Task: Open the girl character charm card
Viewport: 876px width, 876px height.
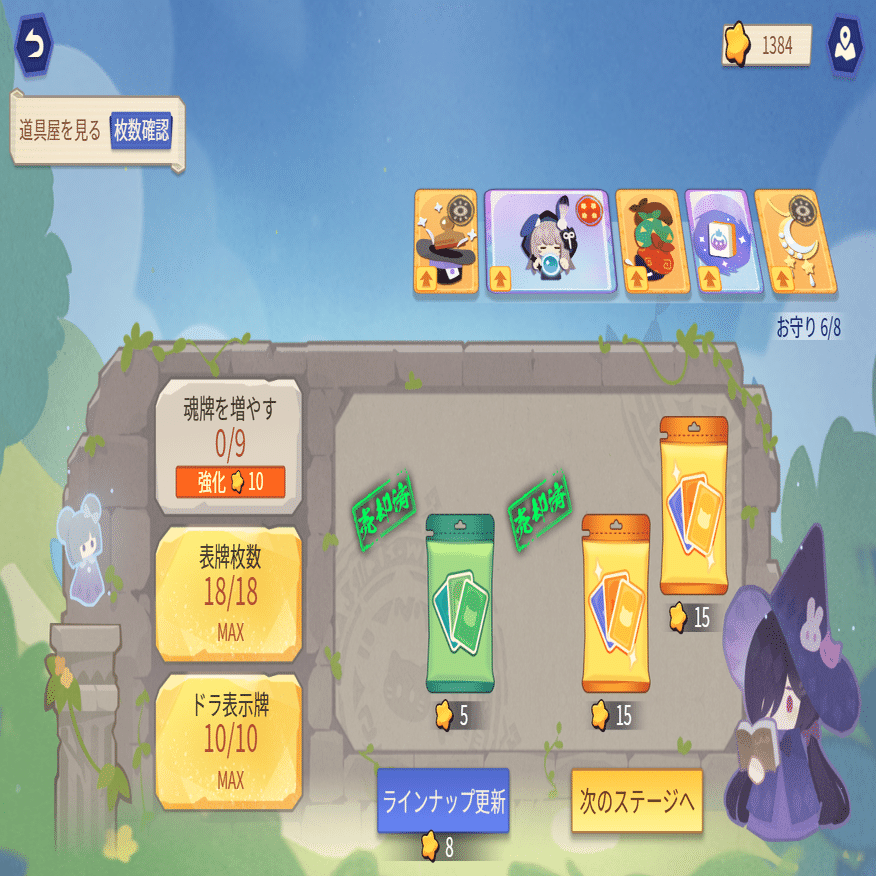Action: 546,241
